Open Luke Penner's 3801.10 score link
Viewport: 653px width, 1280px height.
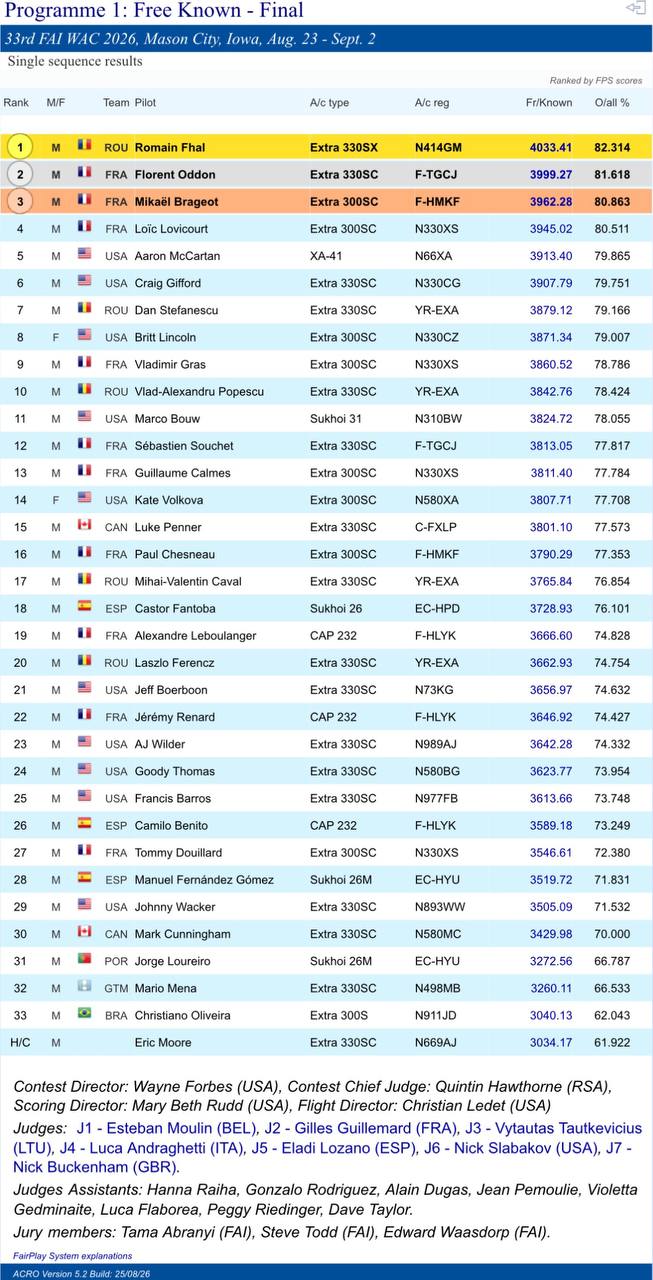(x=551, y=527)
